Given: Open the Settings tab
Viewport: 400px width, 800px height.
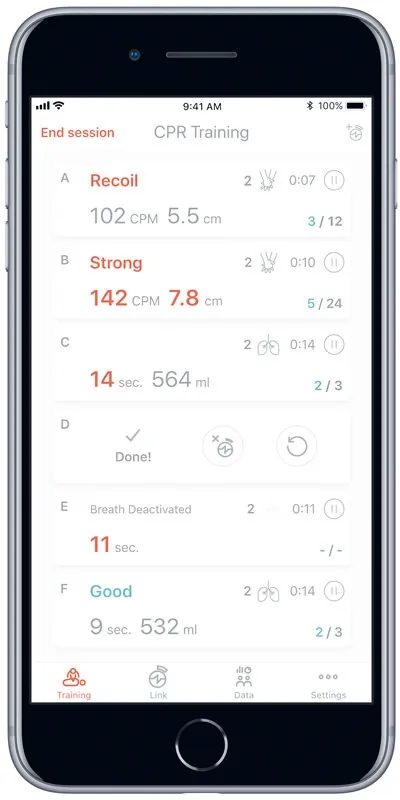Looking at the screenshot, I should click(328, 683).
